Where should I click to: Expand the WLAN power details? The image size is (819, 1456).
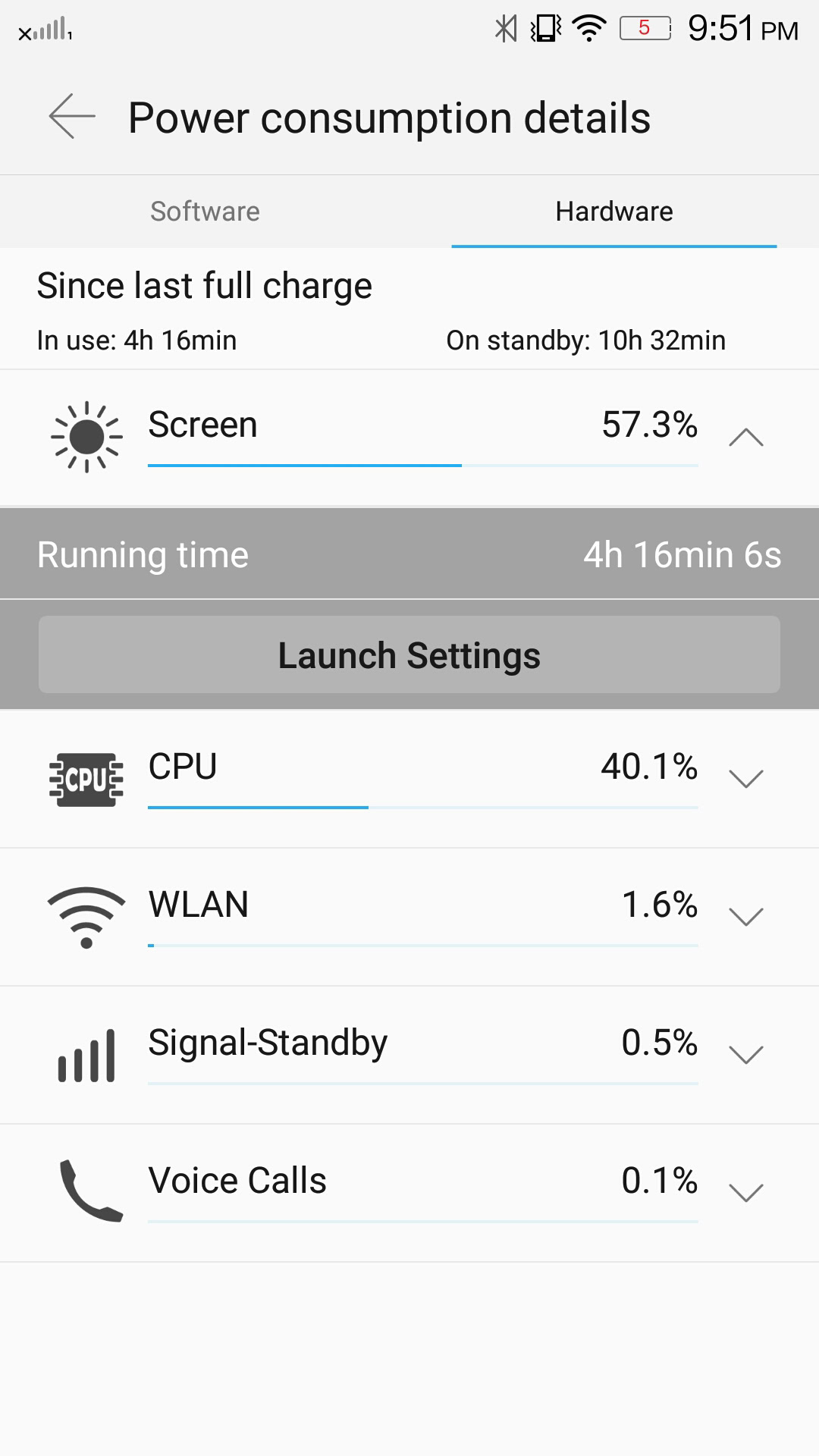coord(745,917)
